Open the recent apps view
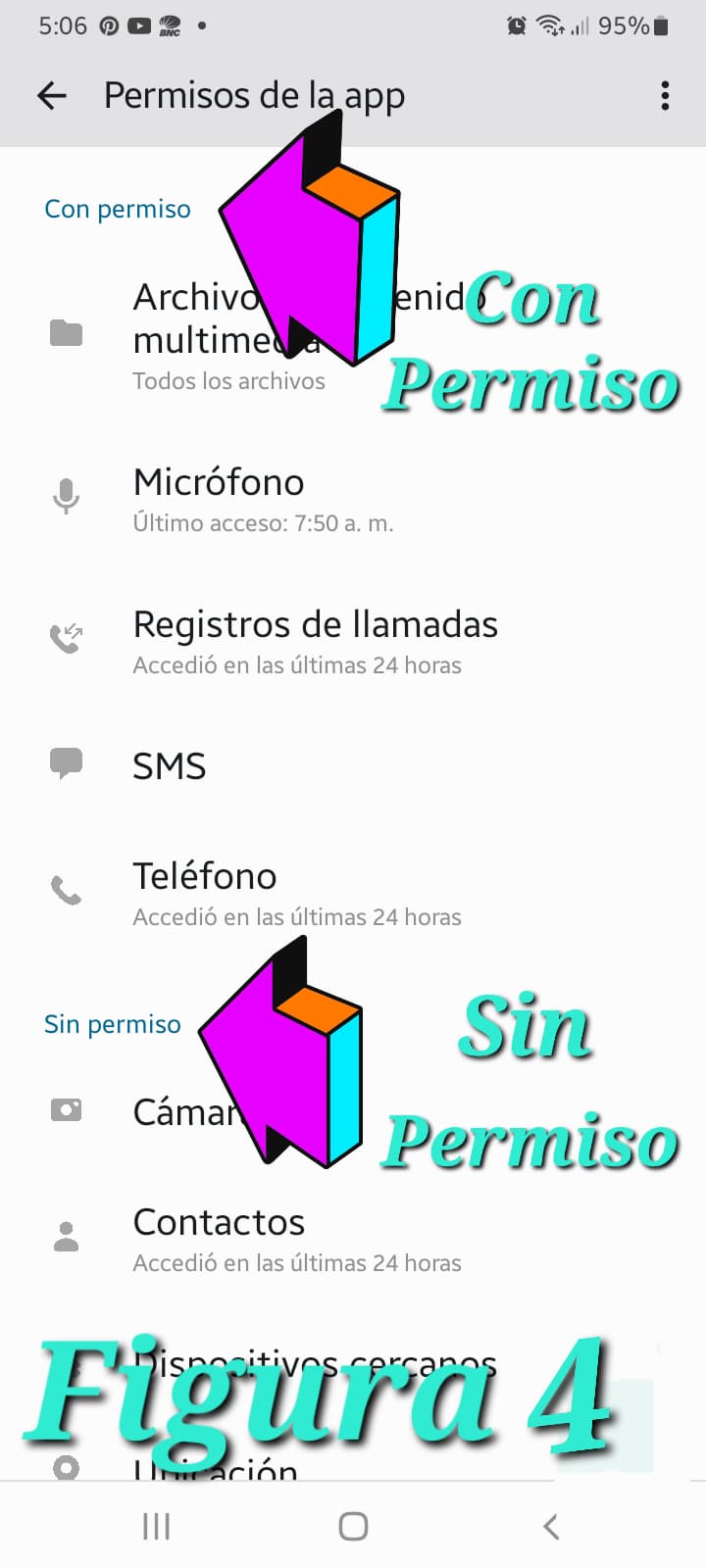Screen dimensions: 706x1568 (156, 1526)
